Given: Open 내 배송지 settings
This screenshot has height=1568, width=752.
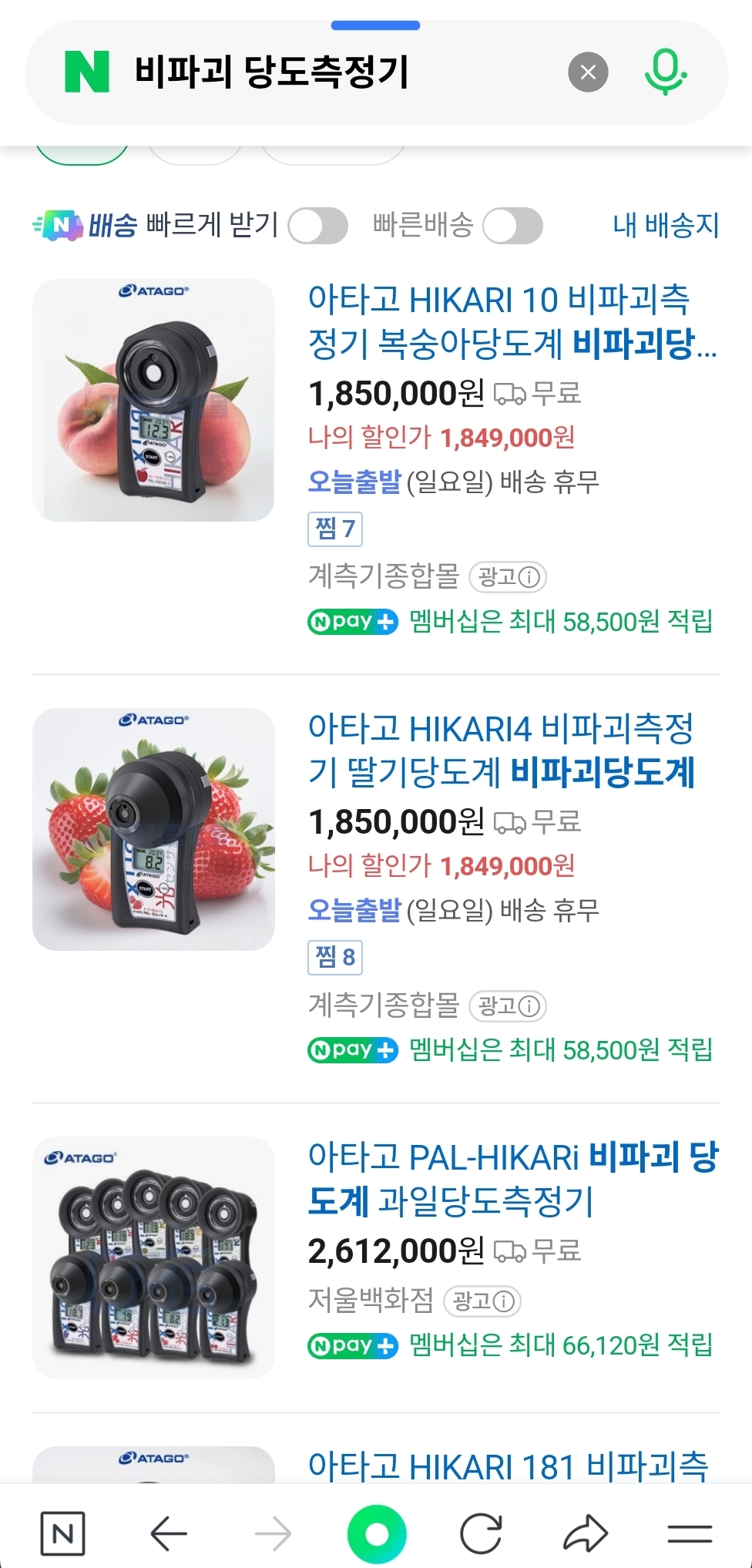Looking at the screenshot, I should [666, 225].
